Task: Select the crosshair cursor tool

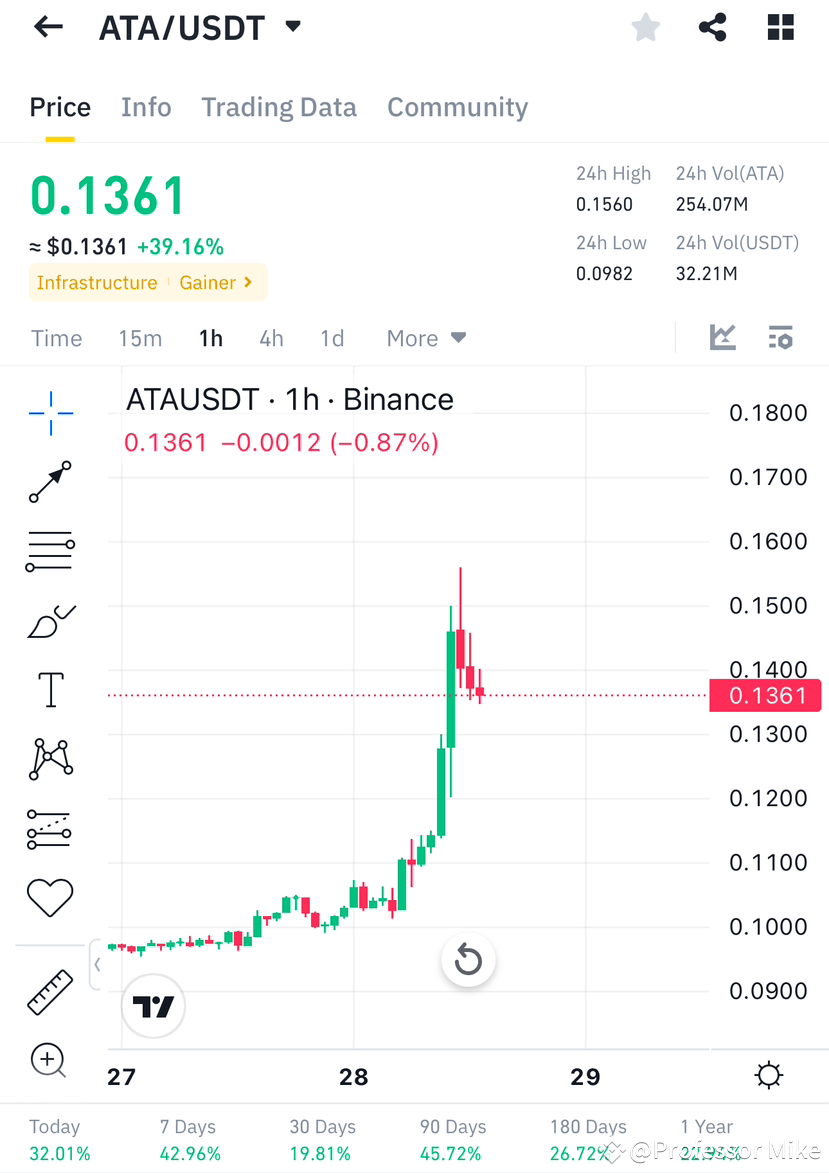Action: pos(49,412)
